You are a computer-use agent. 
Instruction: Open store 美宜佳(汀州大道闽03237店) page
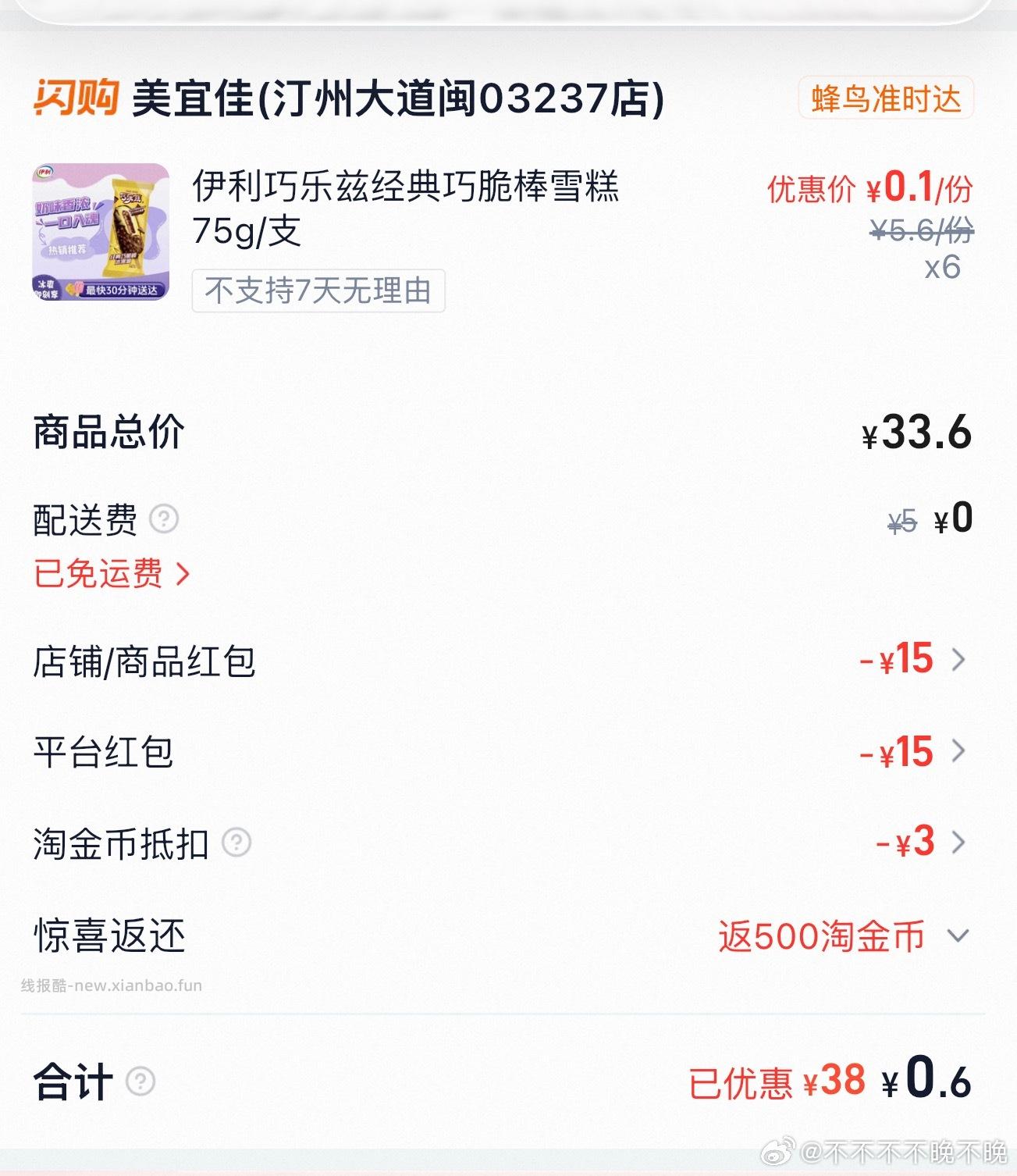396,99
